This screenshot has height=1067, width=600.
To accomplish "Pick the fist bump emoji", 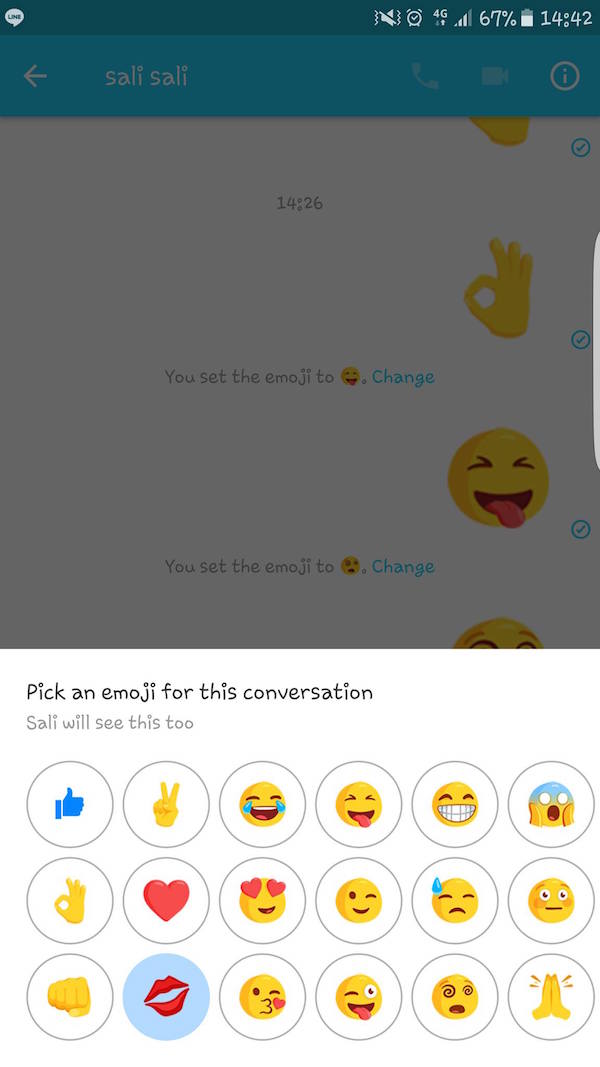I will (x=70, y=997).
